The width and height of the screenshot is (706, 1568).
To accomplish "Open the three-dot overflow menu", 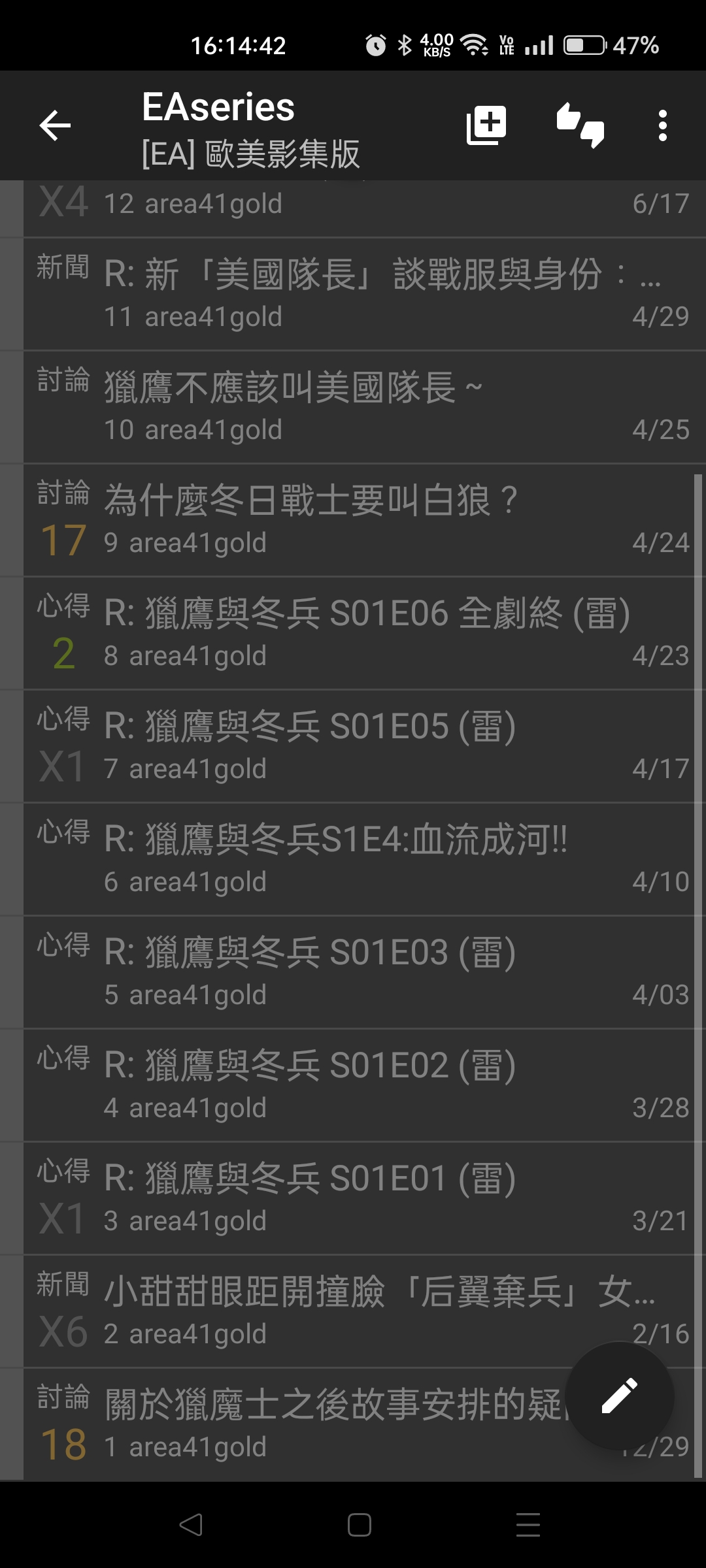I will (663, 125).
